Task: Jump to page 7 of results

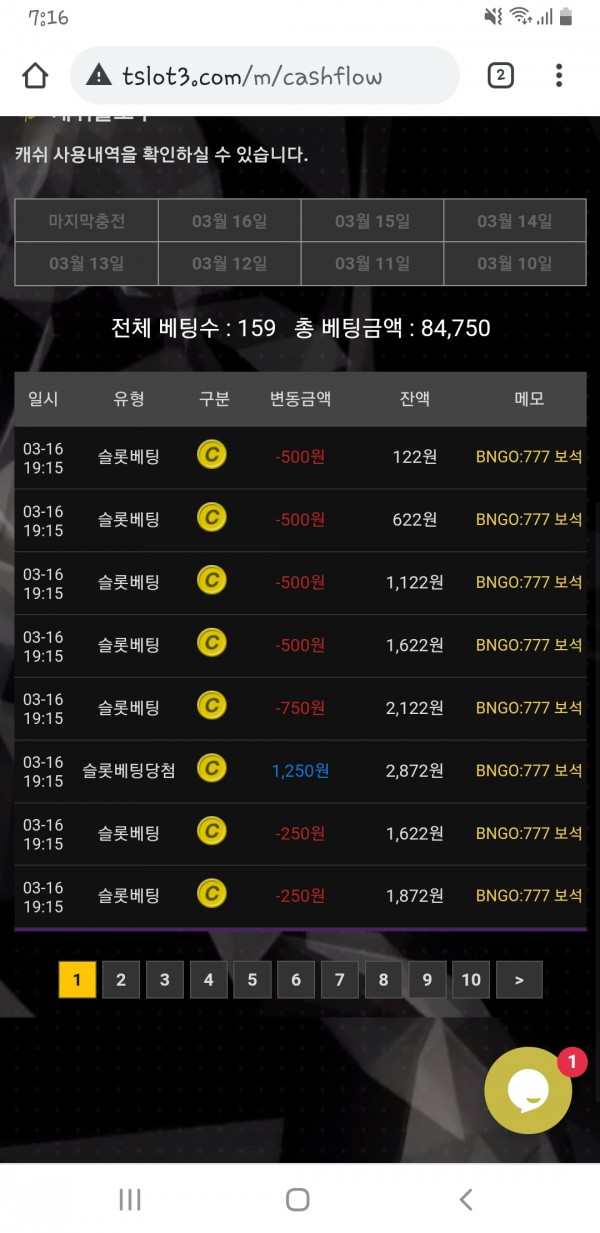Action: [x=340, y=980]
